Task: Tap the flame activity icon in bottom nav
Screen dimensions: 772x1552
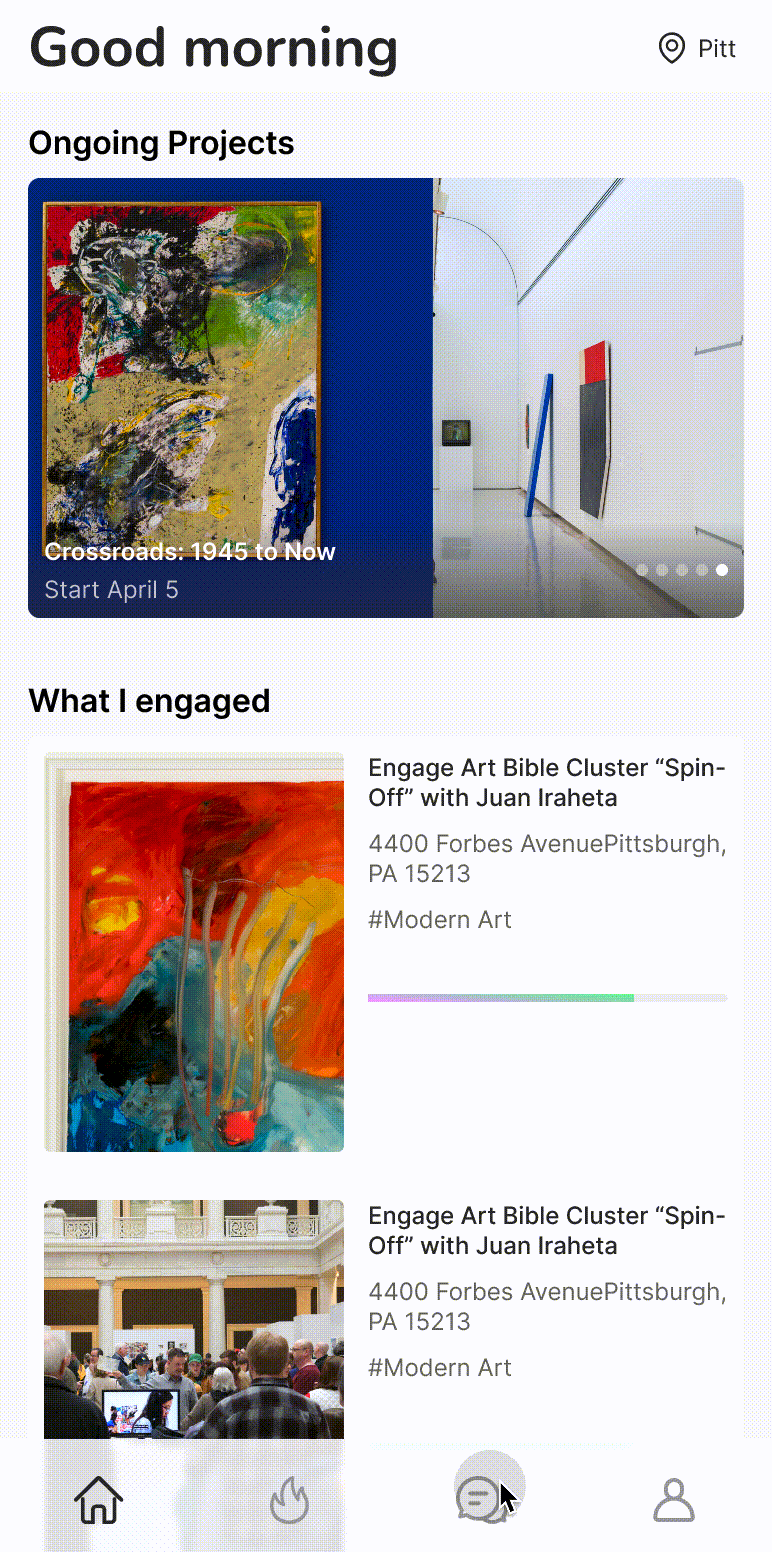Action: point(290,1497)
